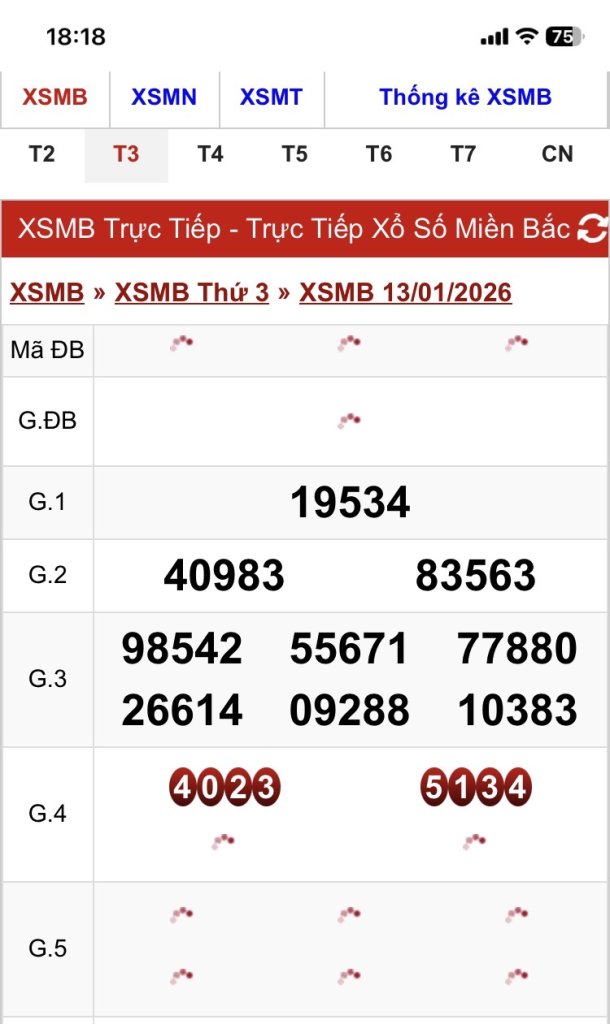Switch to the T4 day tab
The image size is (610, 1024).
210,154
